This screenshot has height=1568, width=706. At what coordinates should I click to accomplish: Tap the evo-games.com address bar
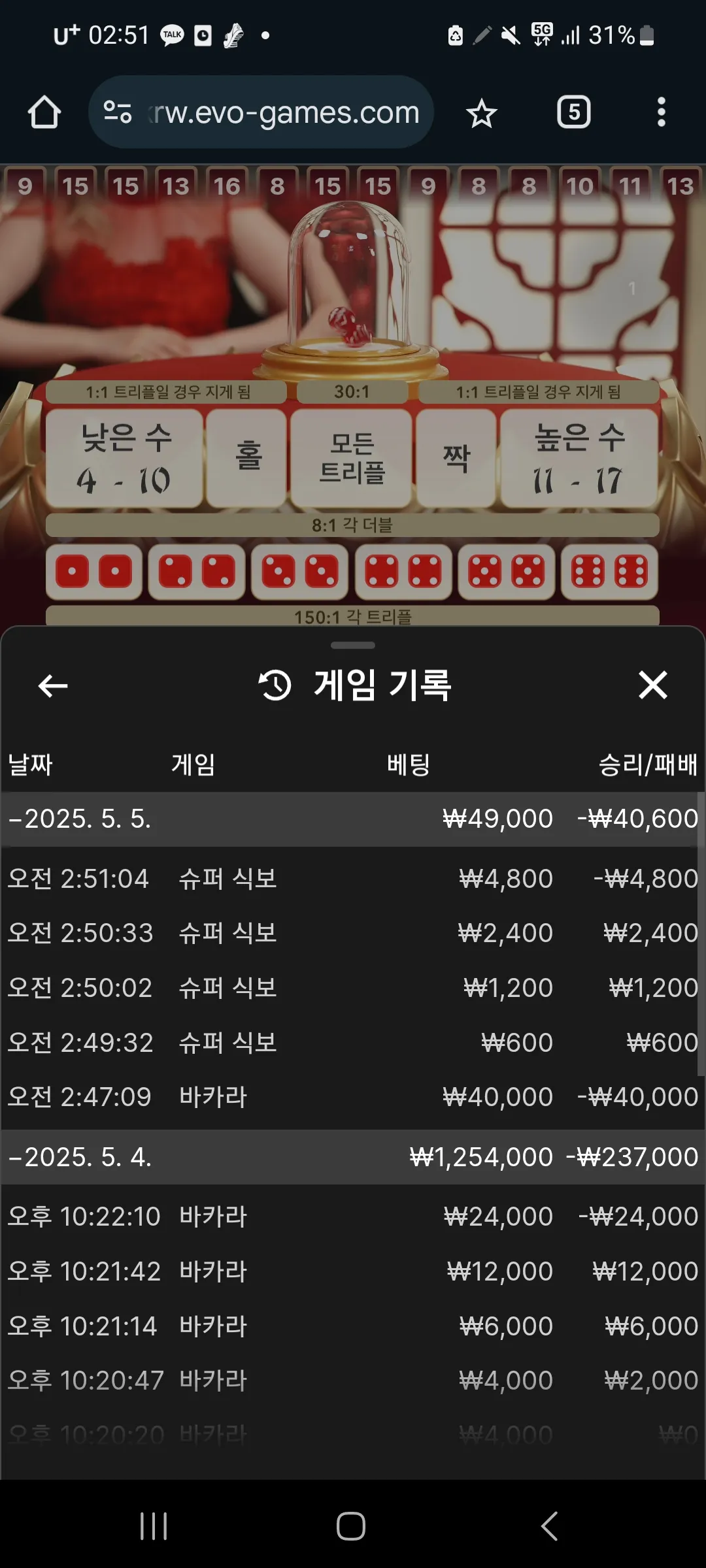pyautogui.click(x=261, y=112)
